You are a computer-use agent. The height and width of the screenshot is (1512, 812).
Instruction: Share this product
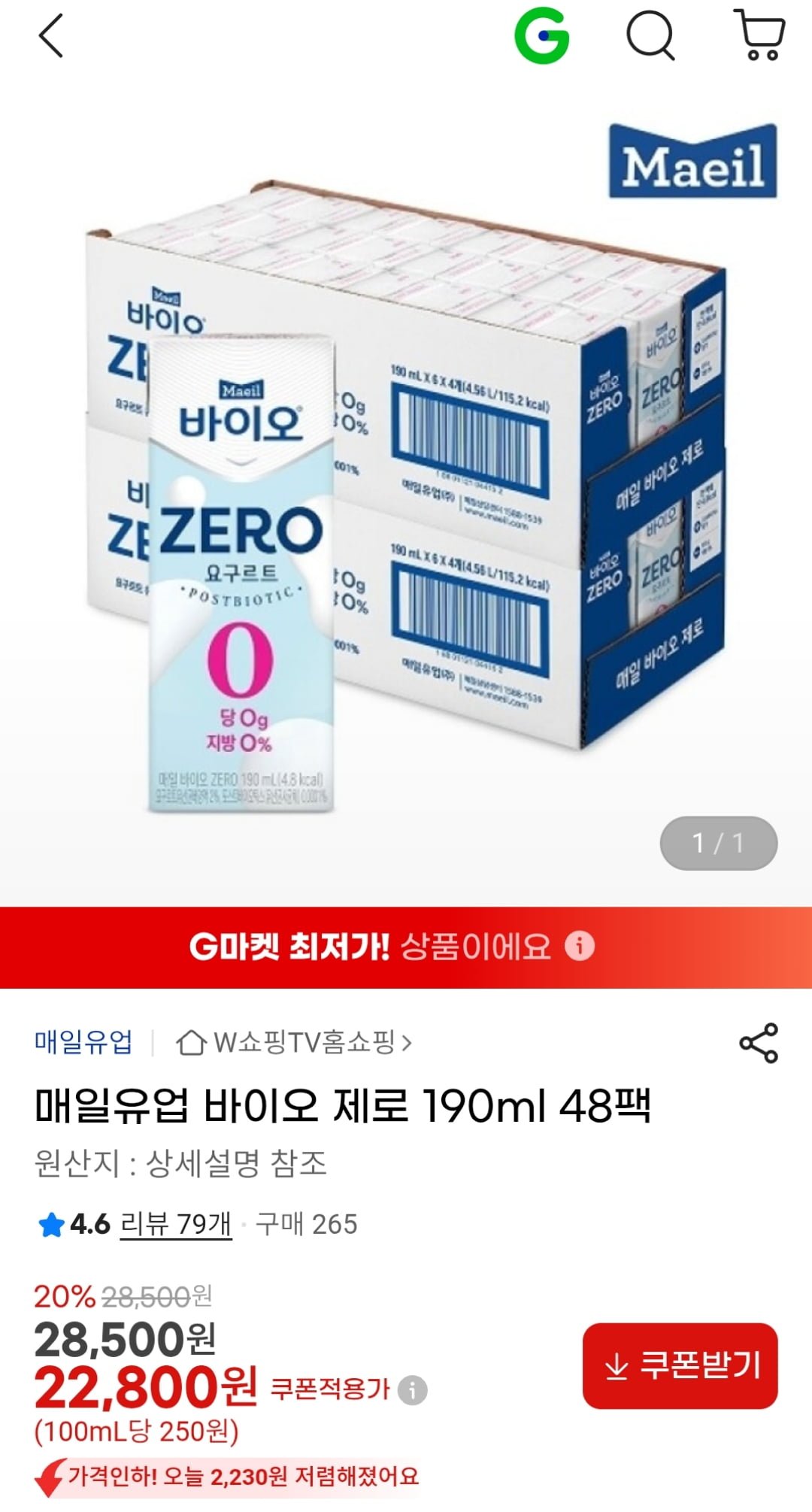pyautogui.click(x=759, y=1043)
